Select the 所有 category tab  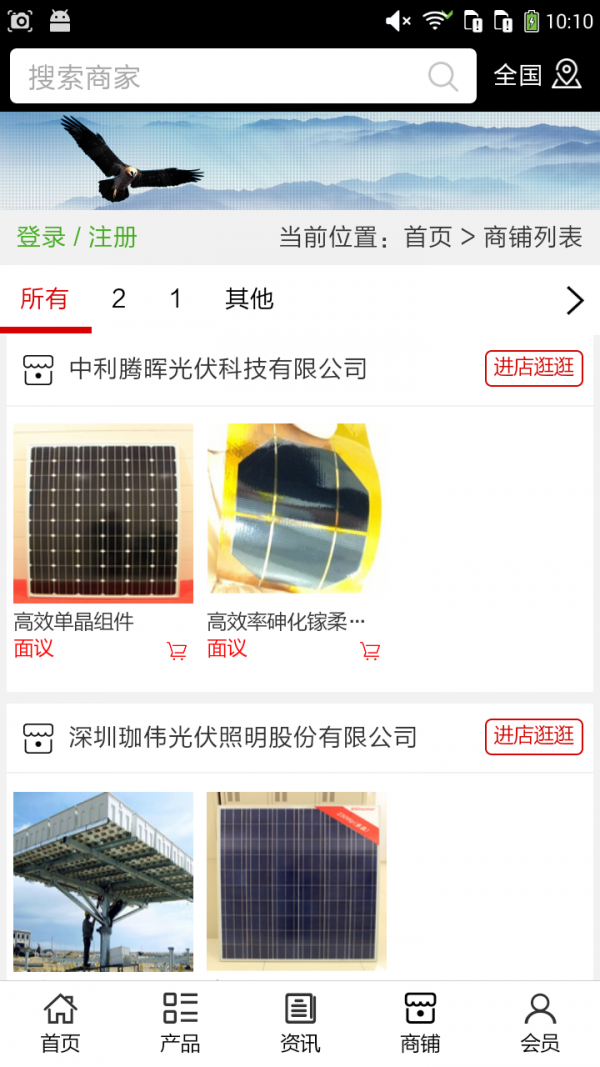pyautogui.click(x=45, y=299)
